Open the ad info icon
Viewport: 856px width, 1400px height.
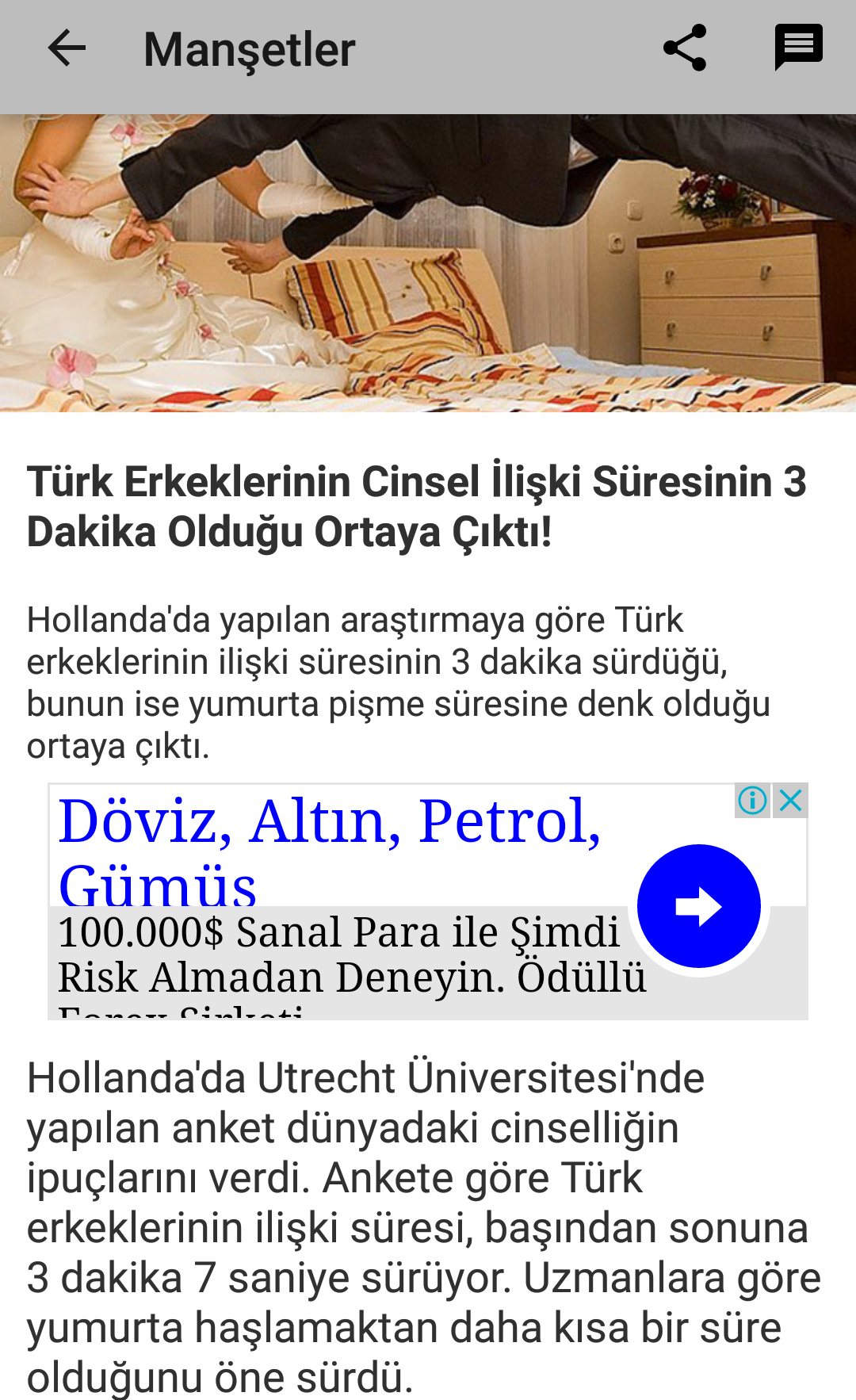pyautogui.click(x=752, y=801)
